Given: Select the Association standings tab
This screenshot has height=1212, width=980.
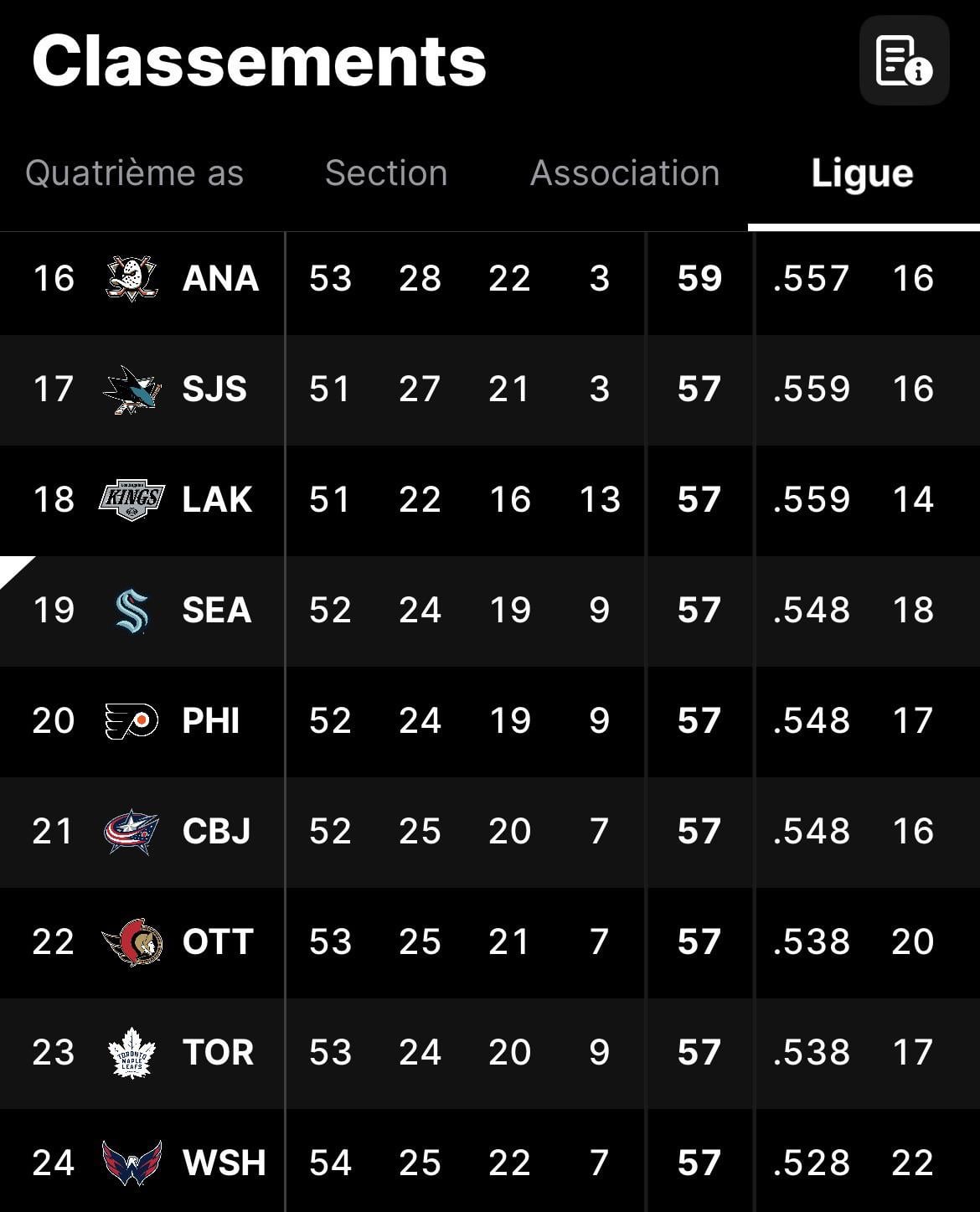Looking at the screenshot, I should click(x=625, y=173).
